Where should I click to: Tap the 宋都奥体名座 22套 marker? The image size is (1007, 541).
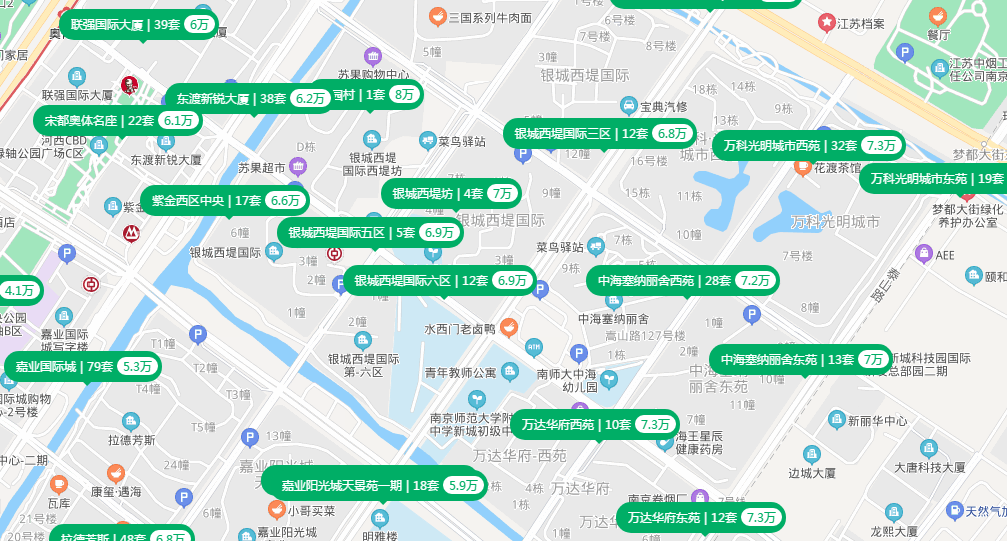pyautogui.click(x=118, y=120)
